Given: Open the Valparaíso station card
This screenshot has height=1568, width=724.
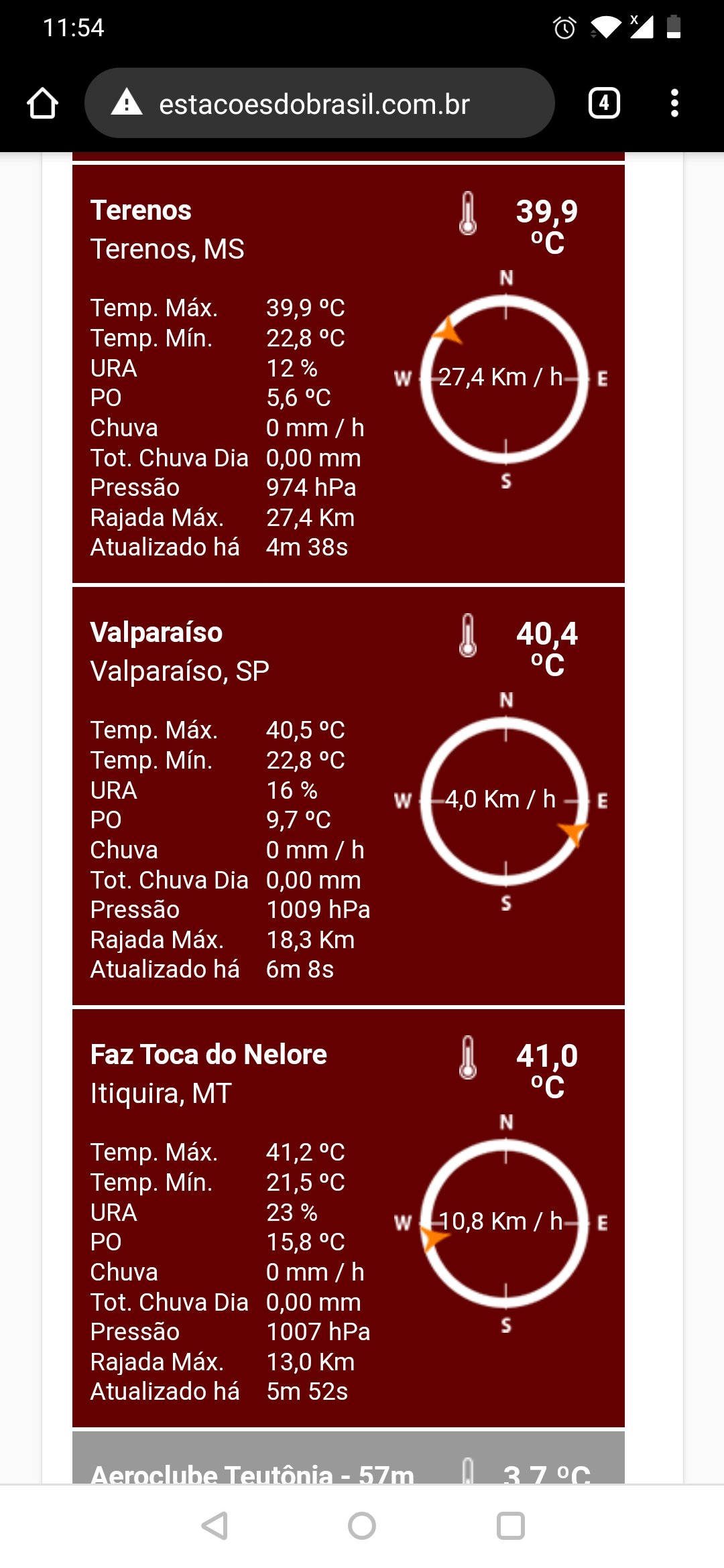Looking at the screenshot, I should (349, 796).
